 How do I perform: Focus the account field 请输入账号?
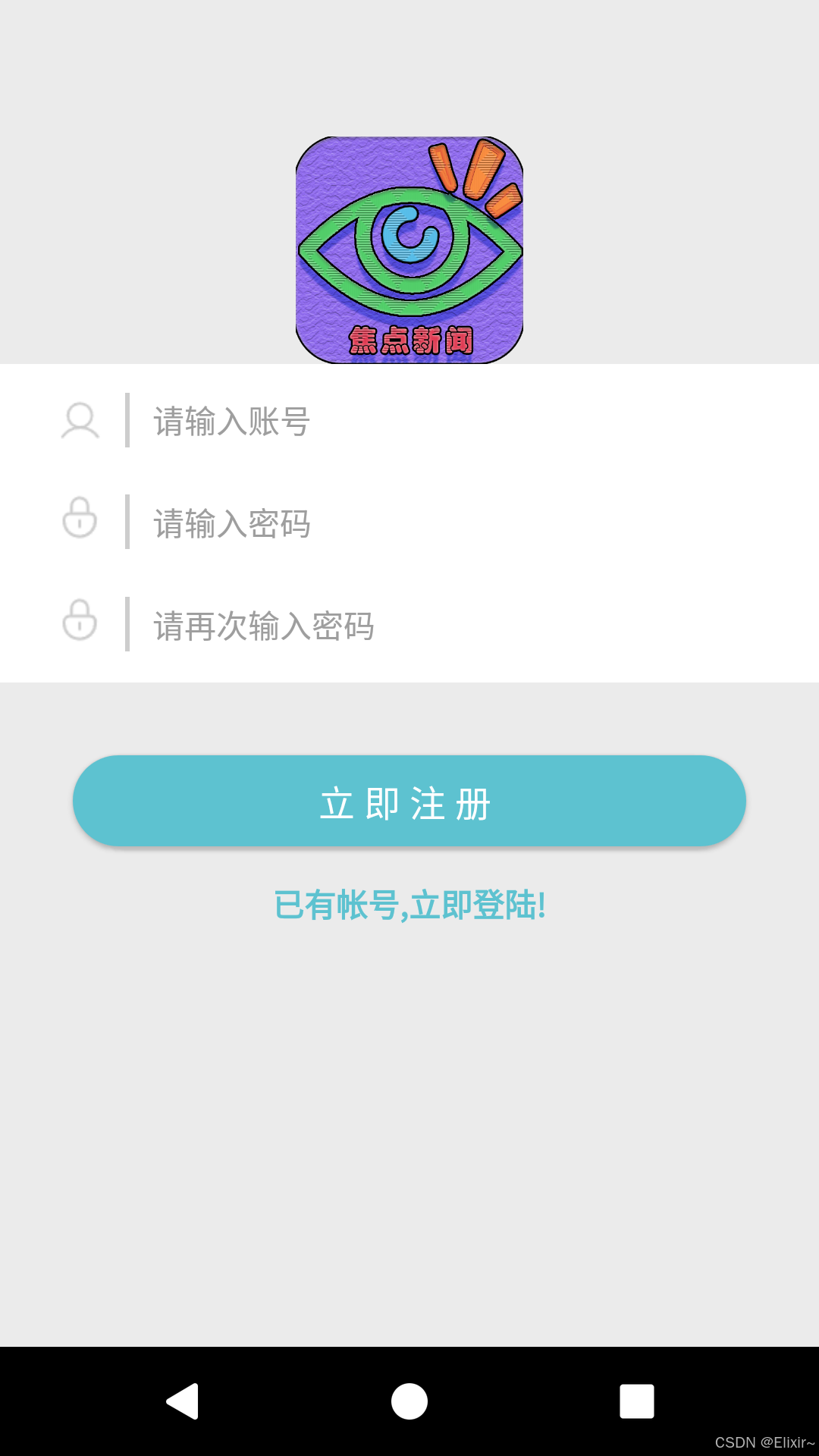tap(455, 421)
